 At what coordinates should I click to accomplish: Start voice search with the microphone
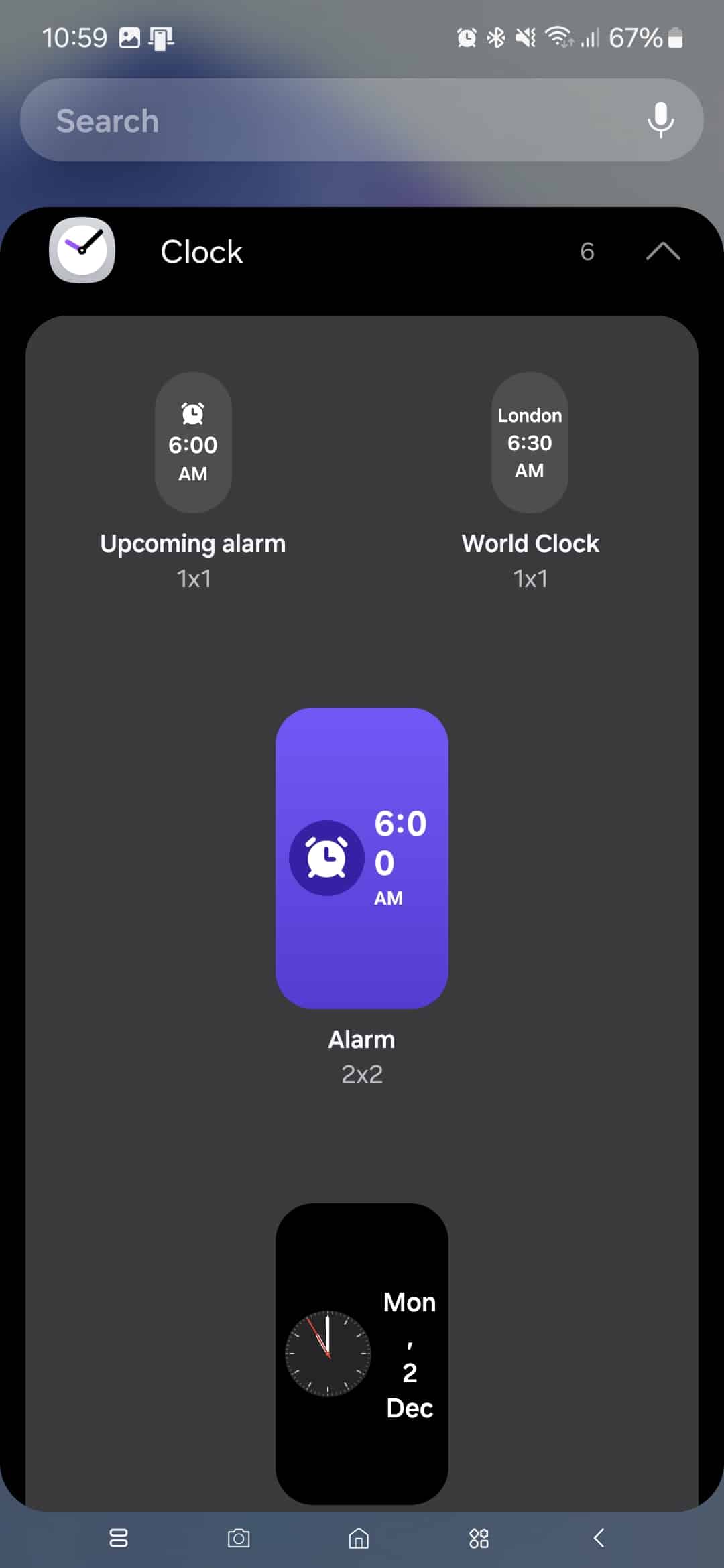tap(660, 120)
